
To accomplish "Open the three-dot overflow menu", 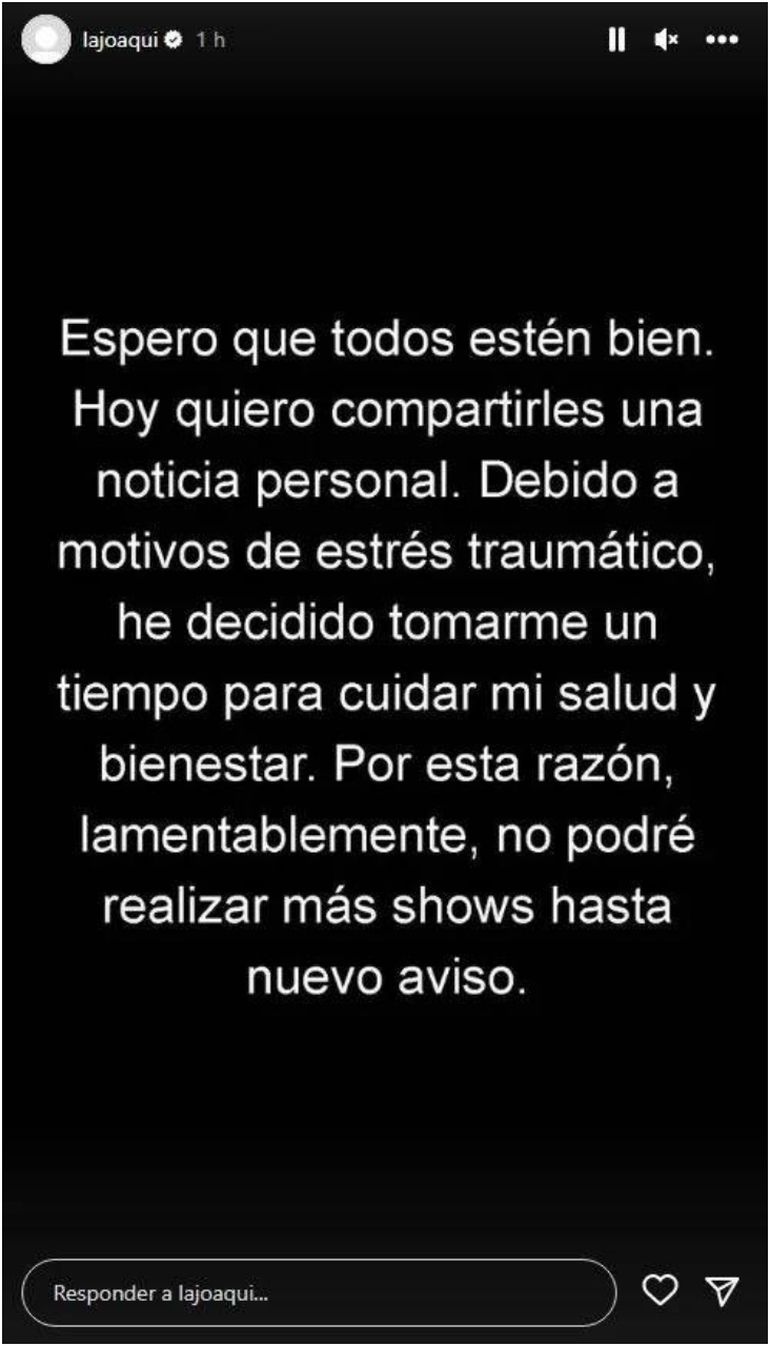I will tap(721, 40).
